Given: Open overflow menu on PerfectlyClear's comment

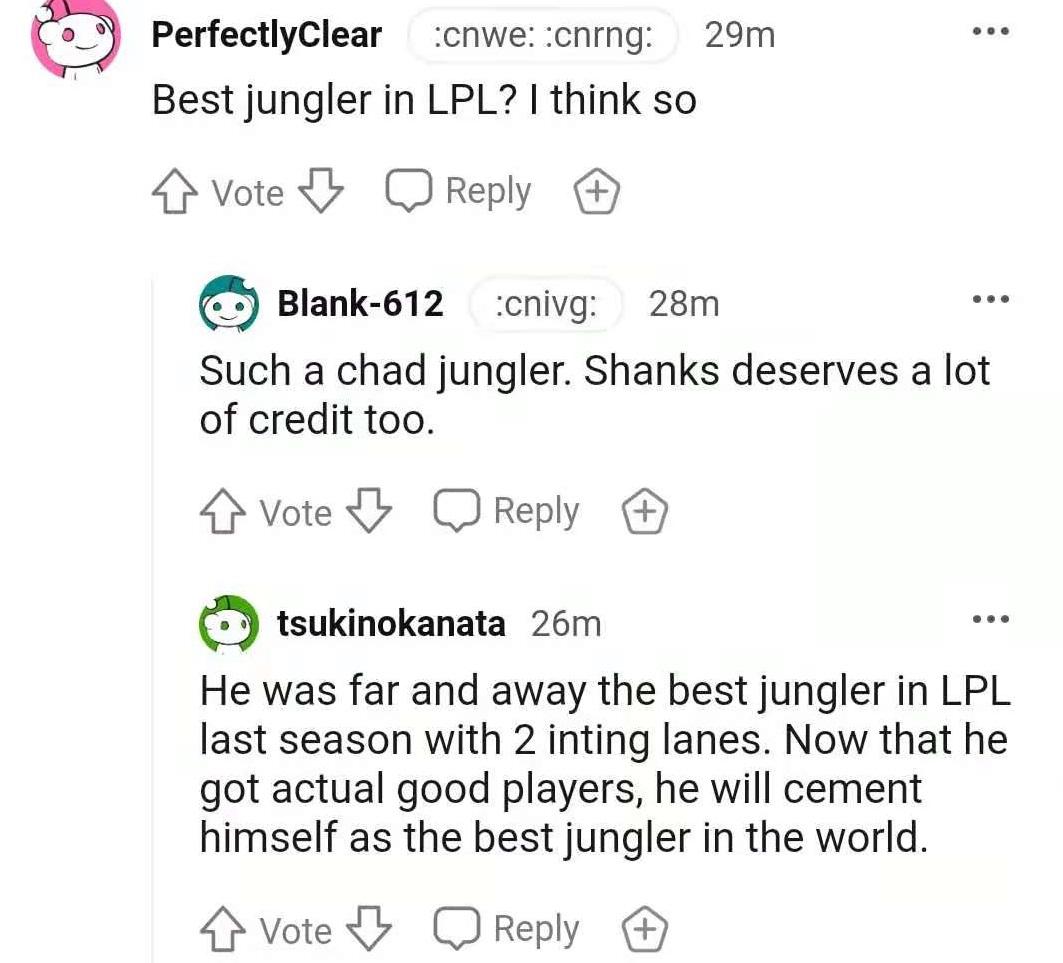Looking at the screenshot, I should pyautogui.click(x=991, y=33).
